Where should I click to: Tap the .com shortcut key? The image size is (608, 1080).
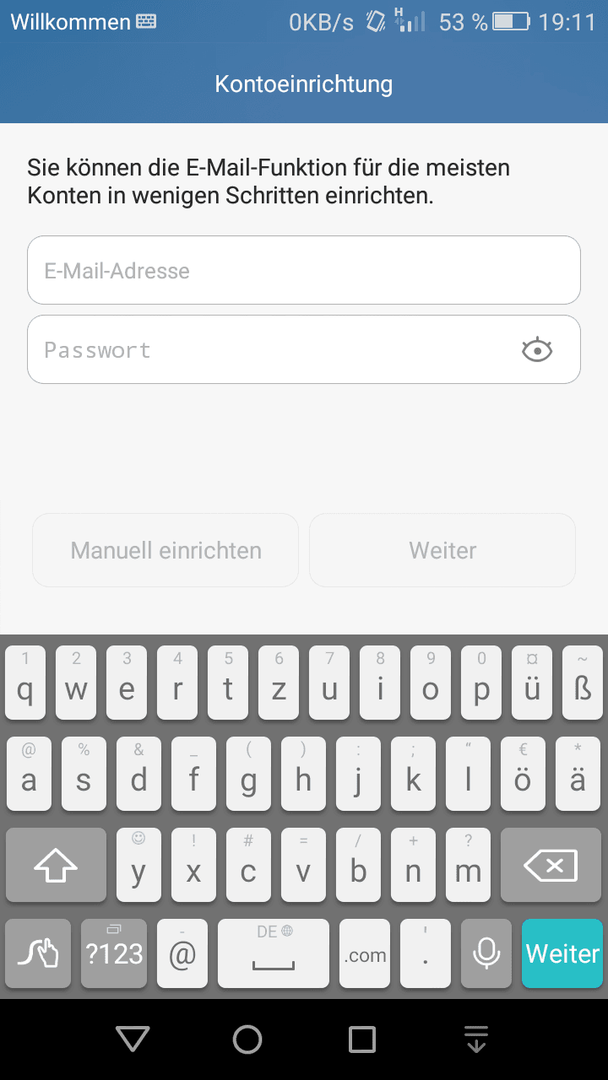pos(364,953)
